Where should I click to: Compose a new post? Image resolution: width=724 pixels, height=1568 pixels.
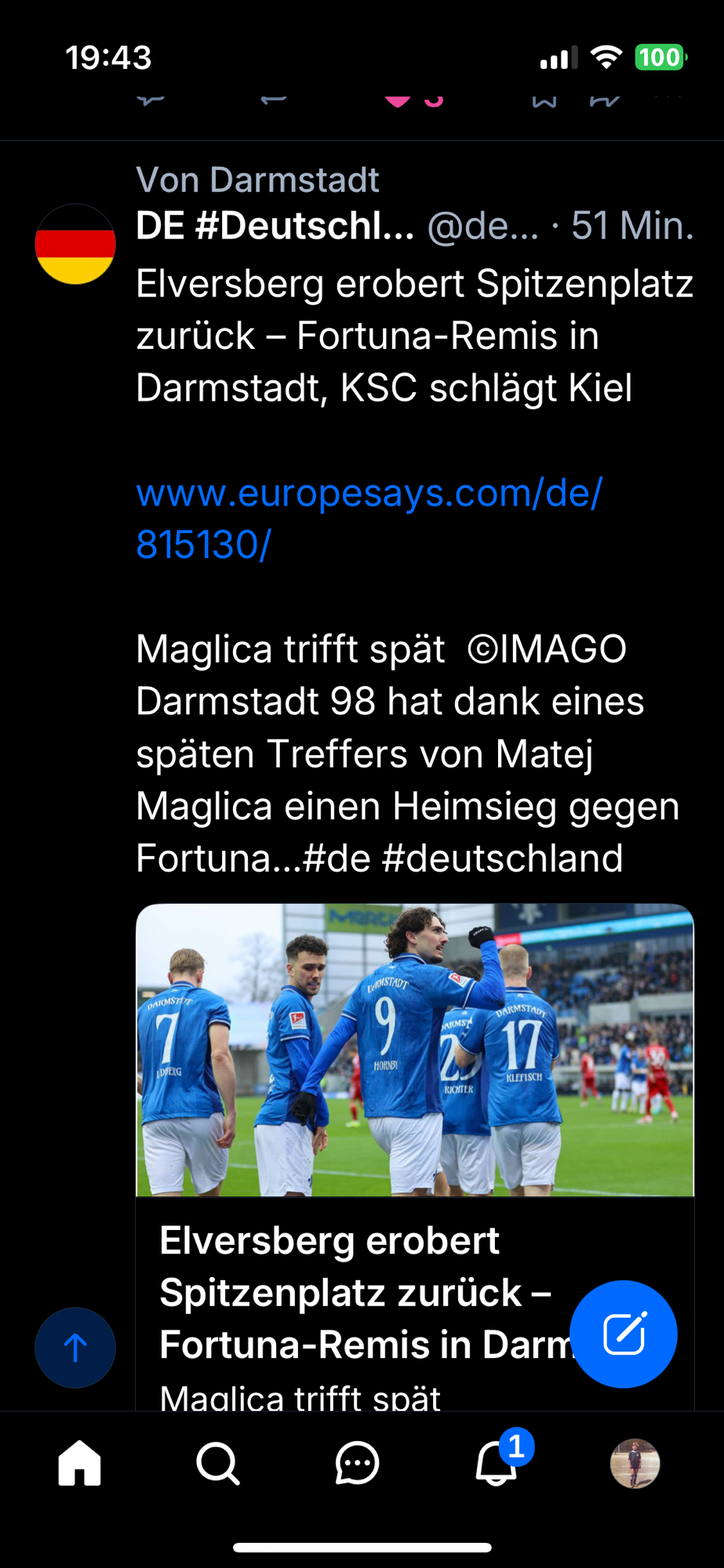(x=624, y=1334)
